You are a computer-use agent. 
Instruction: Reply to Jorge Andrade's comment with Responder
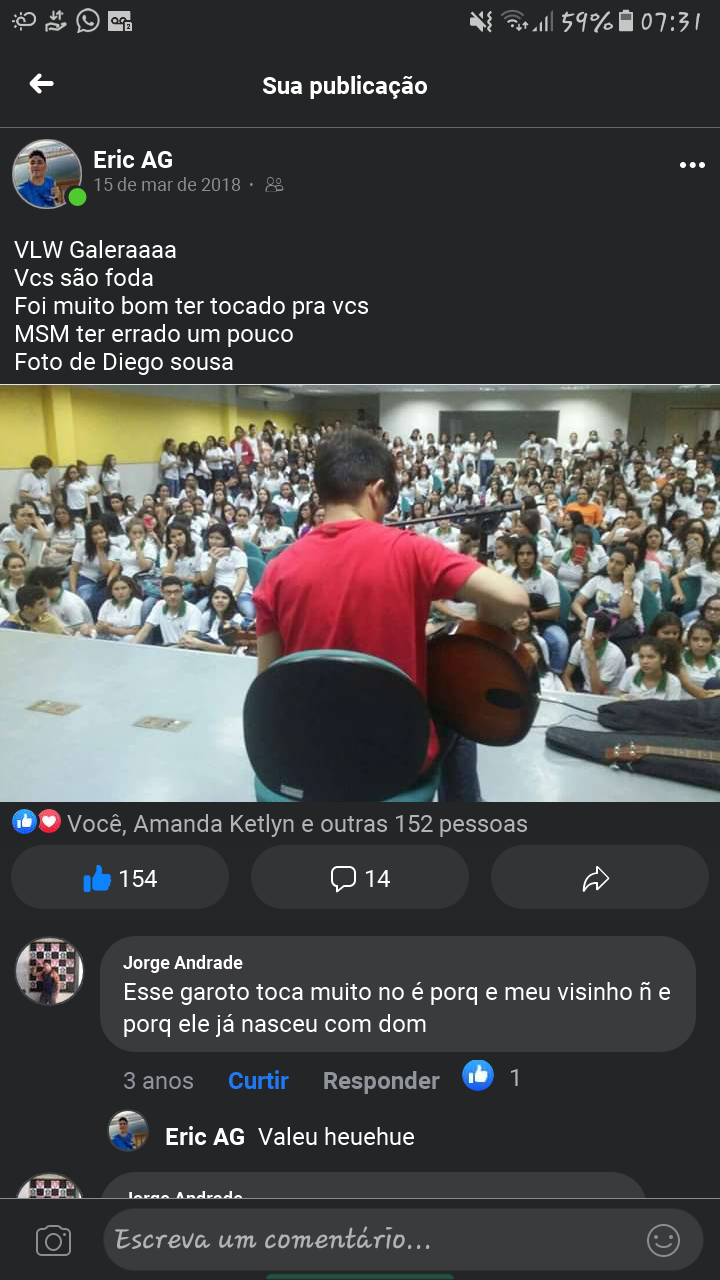point(381,1080)
